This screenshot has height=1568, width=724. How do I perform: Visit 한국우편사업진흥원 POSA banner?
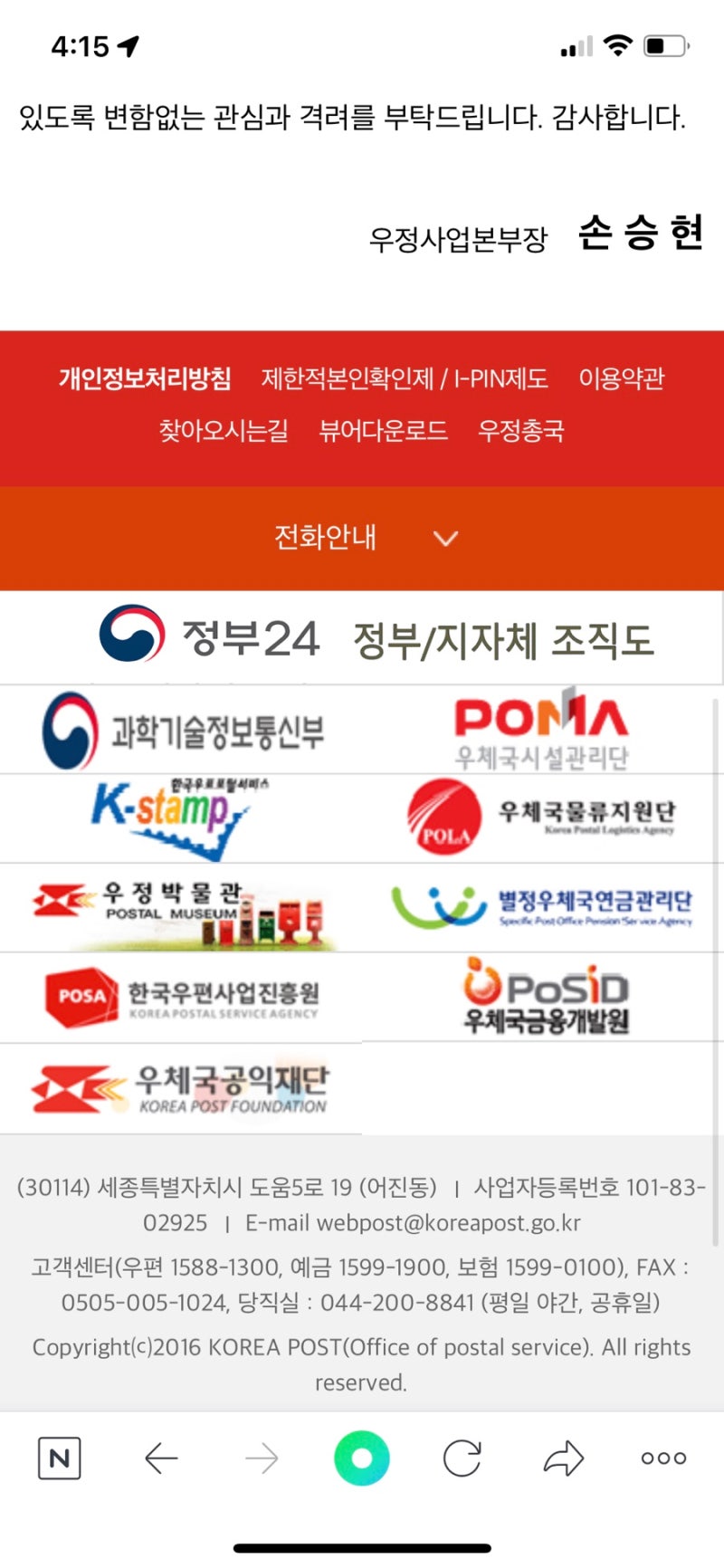(180, 998)
